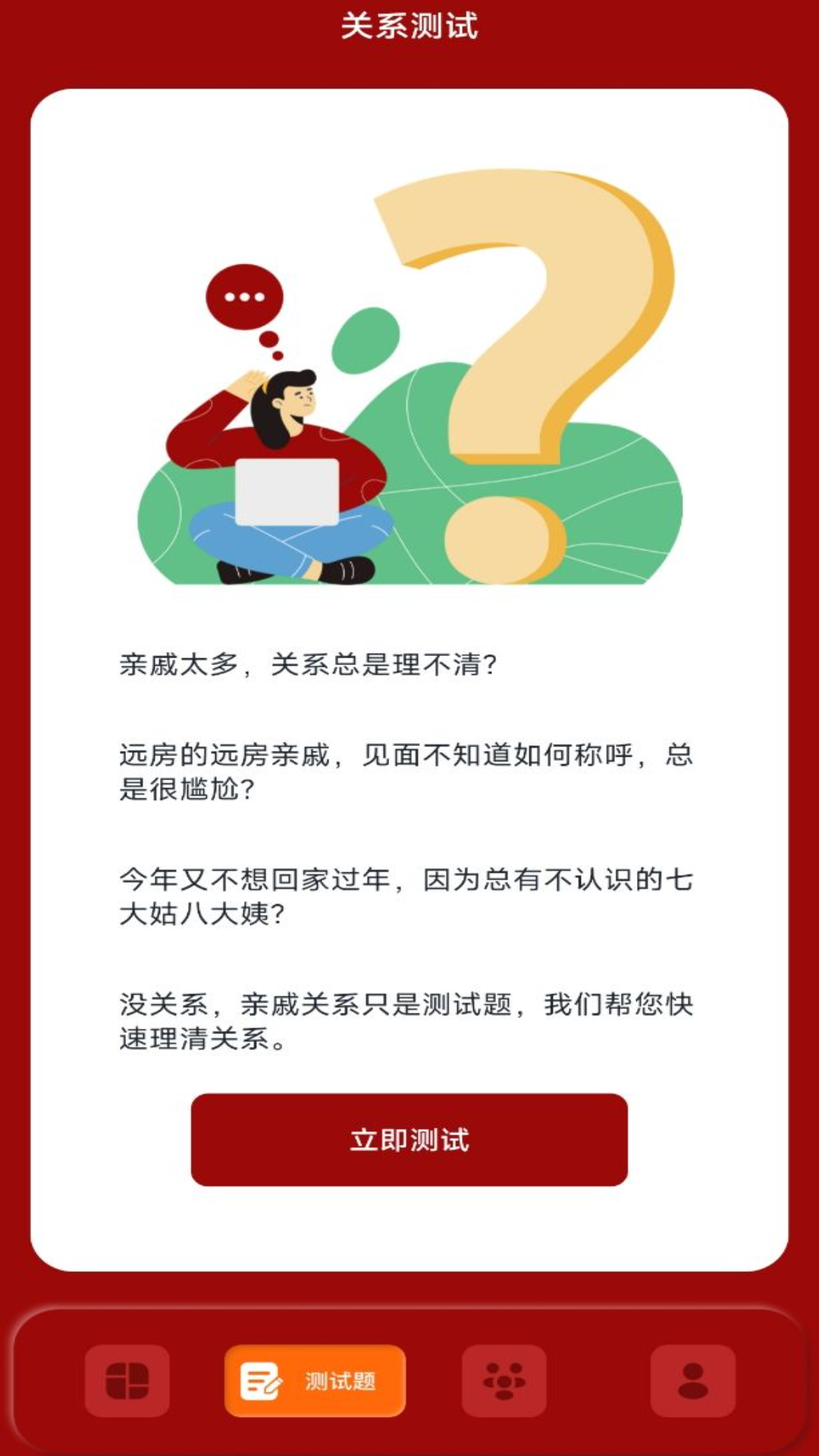
Task: Tap the 立即测试 button
Action: [x=409, y=1137]
